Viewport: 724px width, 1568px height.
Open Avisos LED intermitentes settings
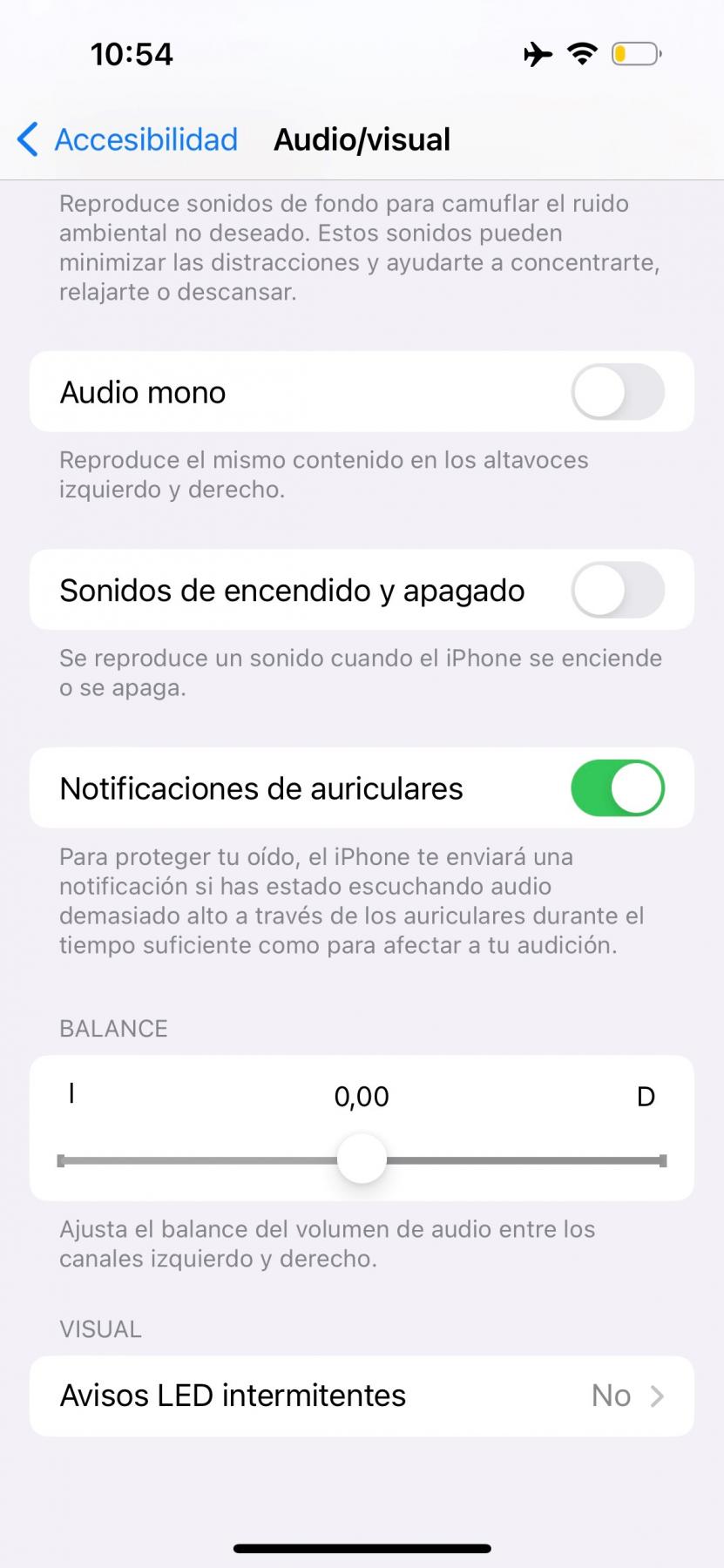[x=362, y=1396]
